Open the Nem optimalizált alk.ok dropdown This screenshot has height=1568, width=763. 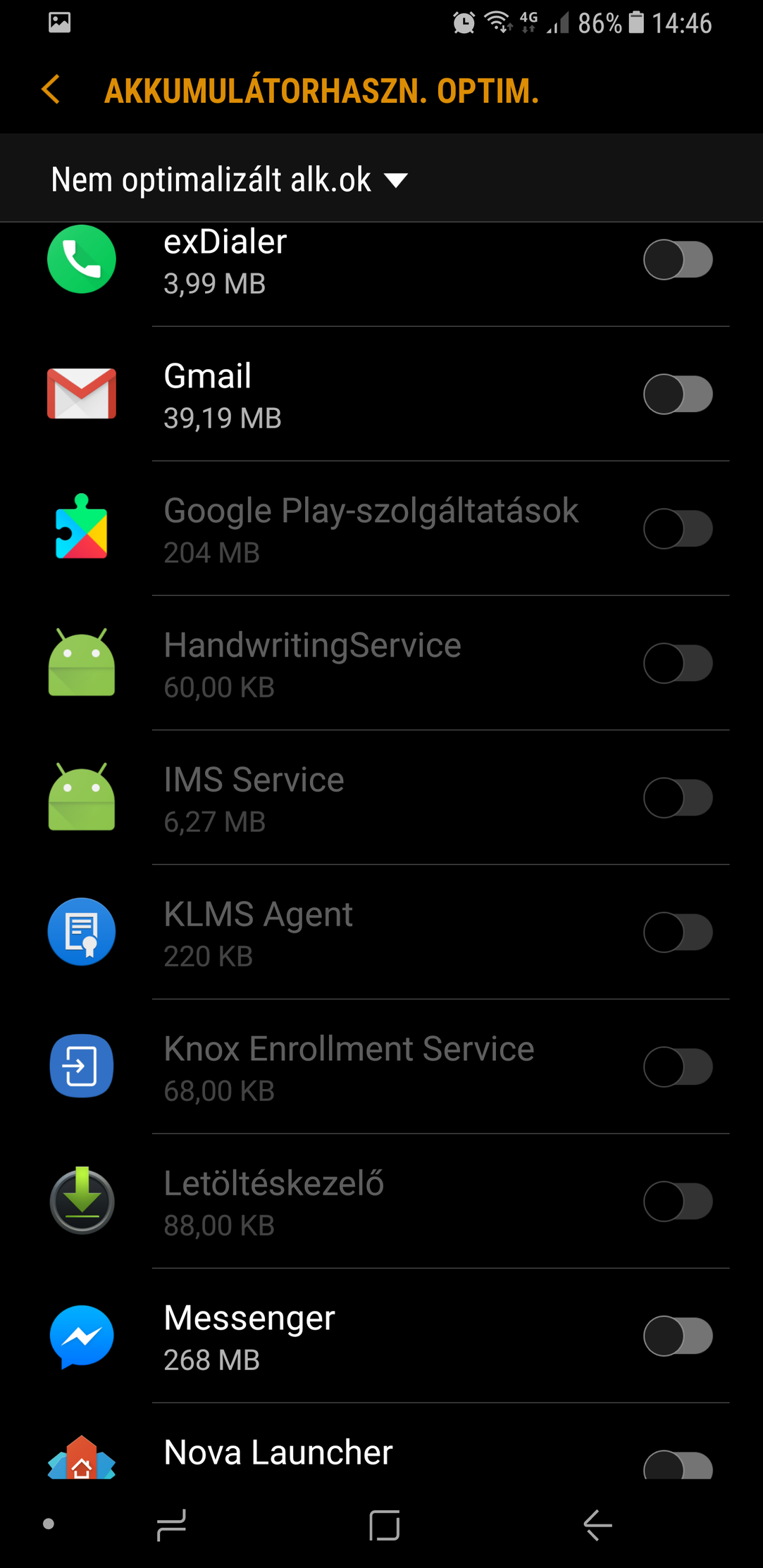point(230,180)
